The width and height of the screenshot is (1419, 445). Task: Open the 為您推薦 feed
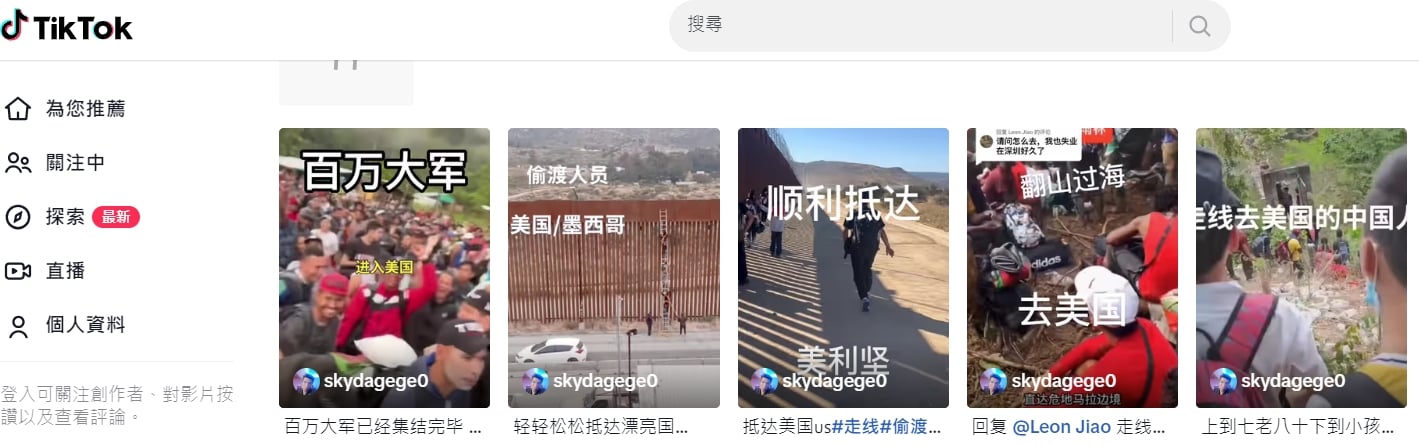[66, 109]
